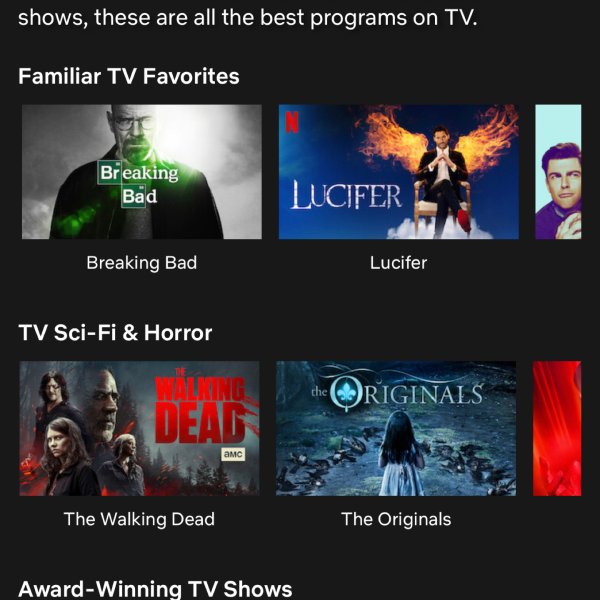Select The Walking Dead thumbnail
The width and height of the screenshot is (600, 600).
(x=139, y=428)
